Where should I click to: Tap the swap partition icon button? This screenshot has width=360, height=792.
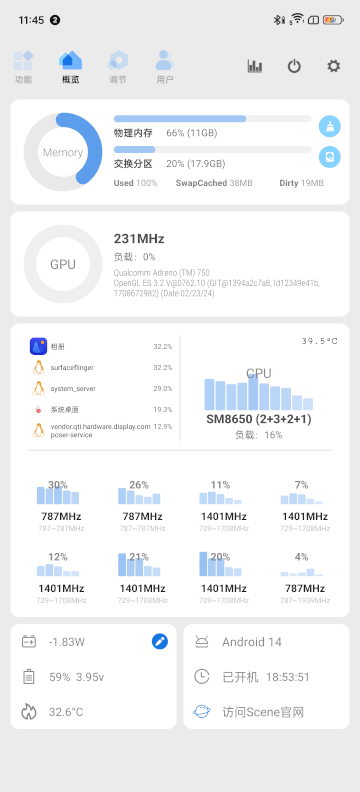330,157
